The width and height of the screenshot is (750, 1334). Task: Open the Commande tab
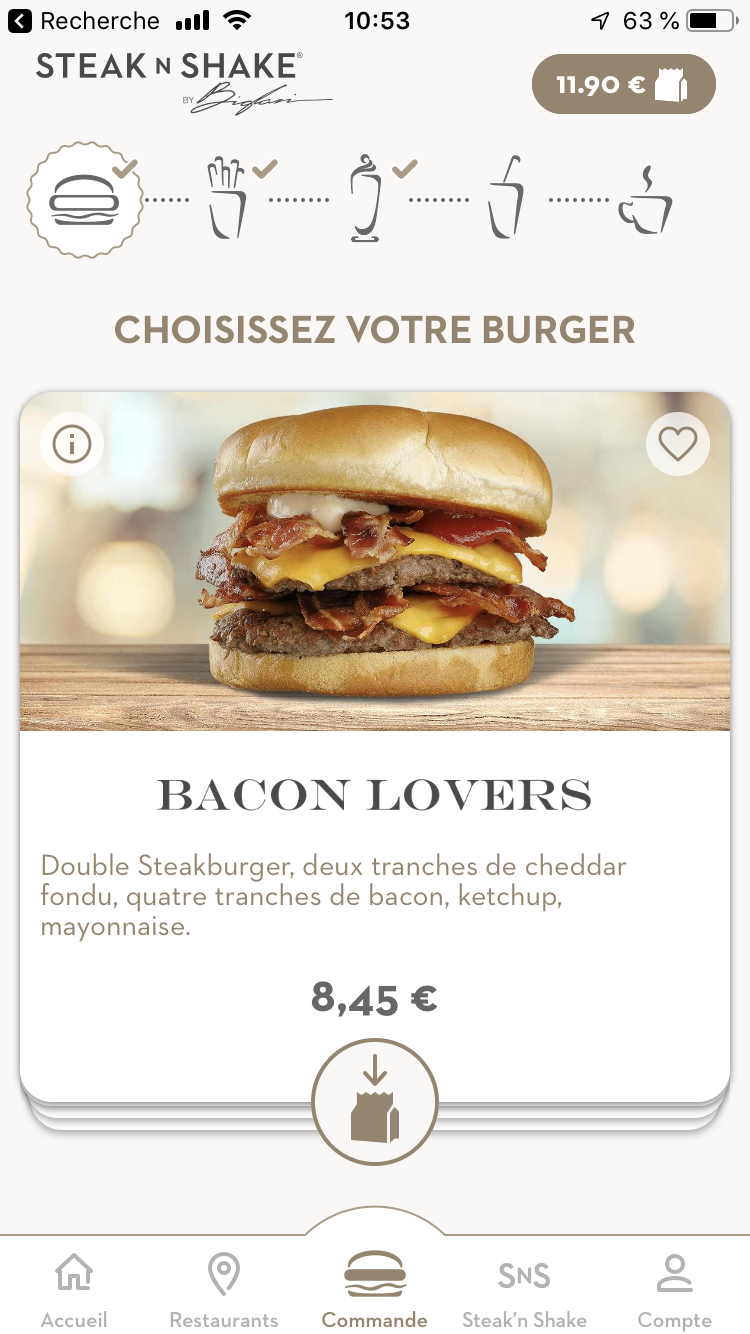click(x=374, y=1291)
